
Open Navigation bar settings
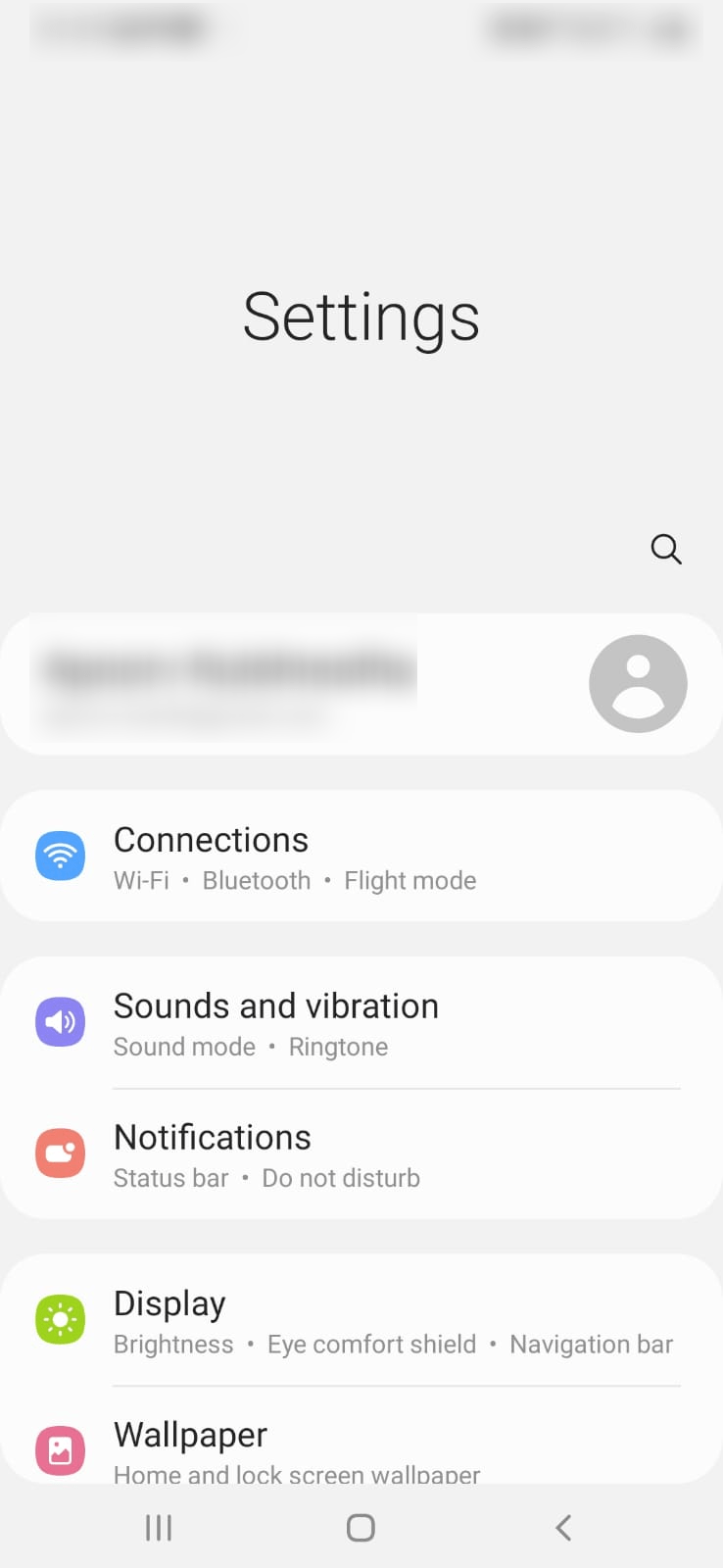(x=591, y=1344)
